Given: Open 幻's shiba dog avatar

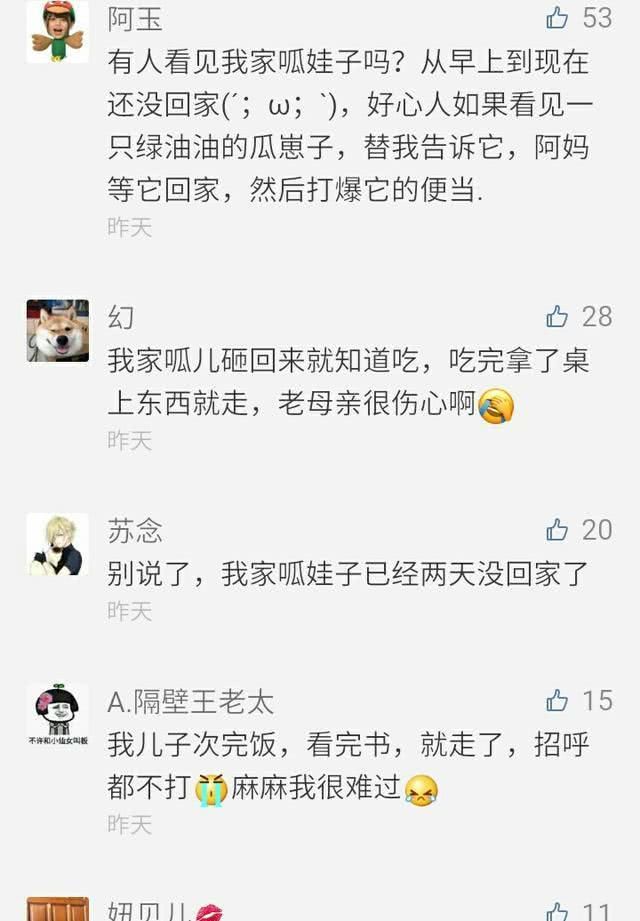Looking at the screenshot, I should coord(57,330).
